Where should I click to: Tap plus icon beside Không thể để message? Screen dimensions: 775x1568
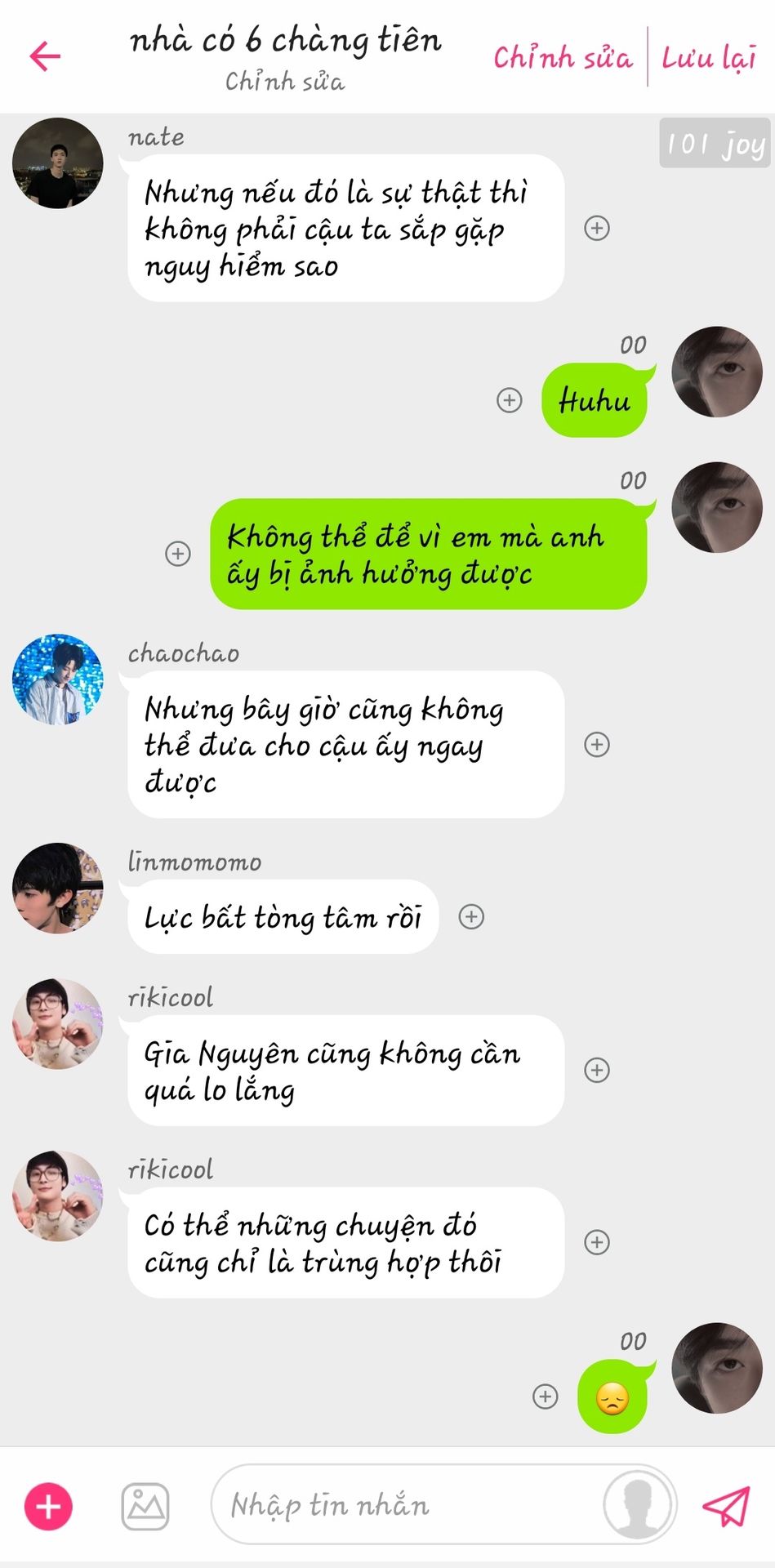(178, 554)
